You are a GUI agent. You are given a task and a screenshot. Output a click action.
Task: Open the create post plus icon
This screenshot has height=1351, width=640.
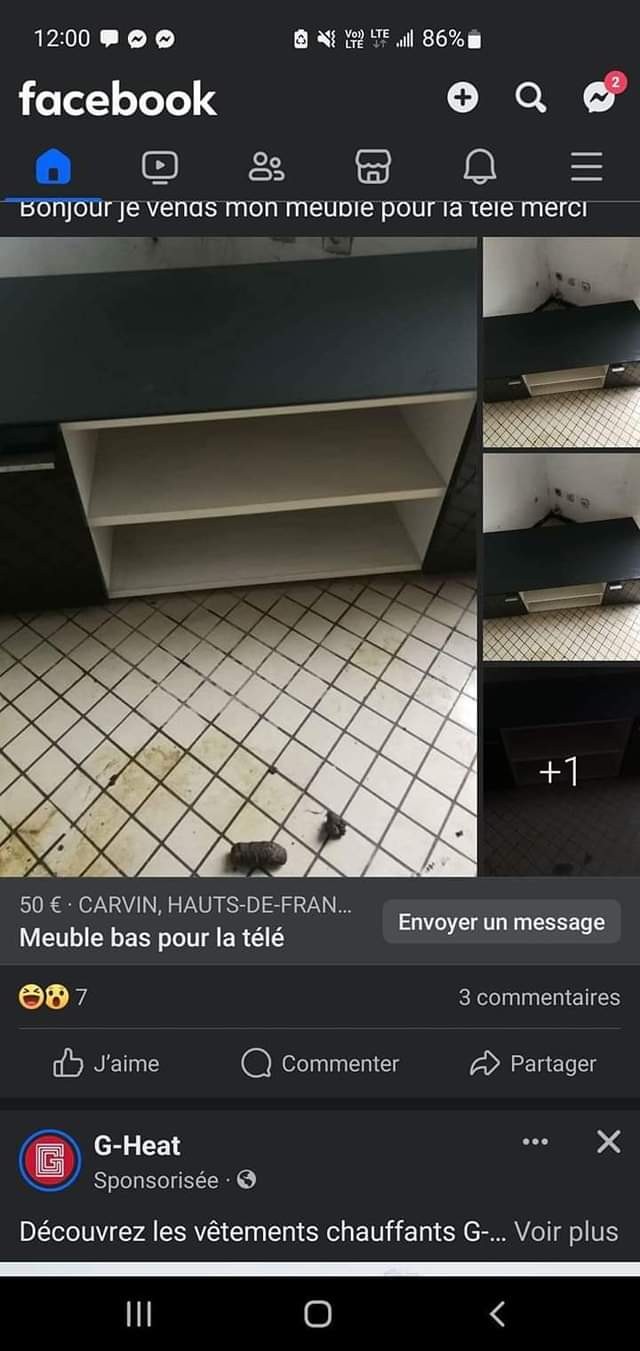[462, 97]
